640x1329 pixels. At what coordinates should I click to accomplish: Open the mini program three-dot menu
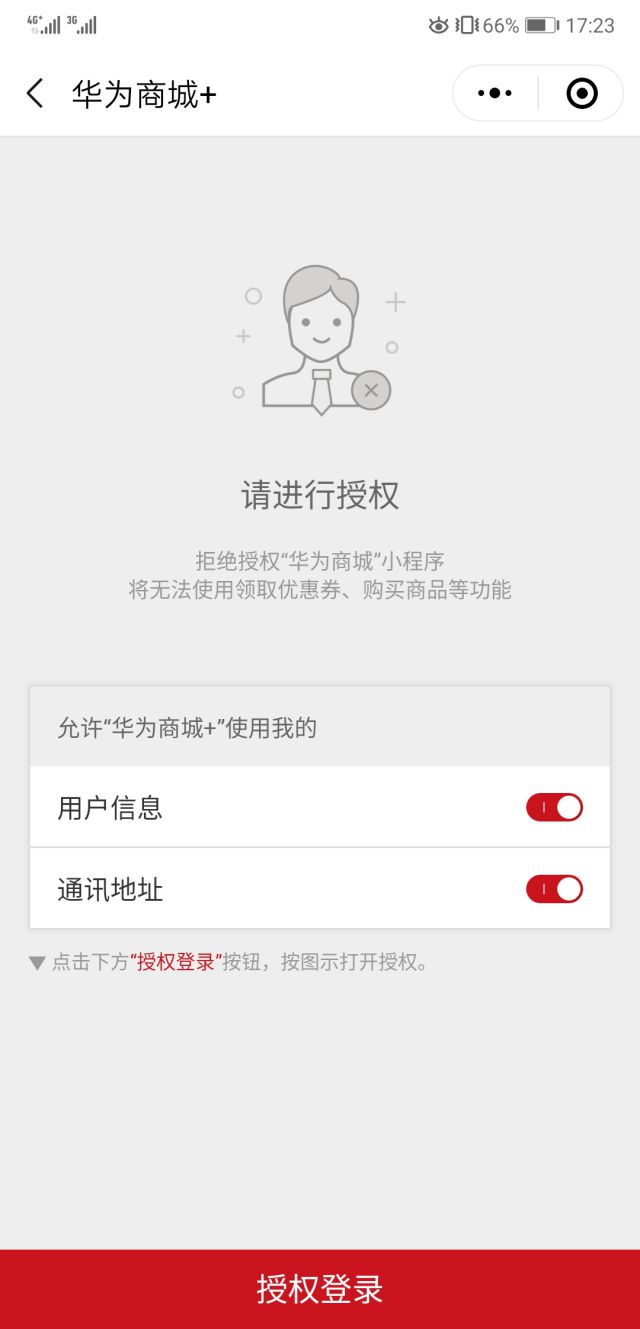coord(495,94)
